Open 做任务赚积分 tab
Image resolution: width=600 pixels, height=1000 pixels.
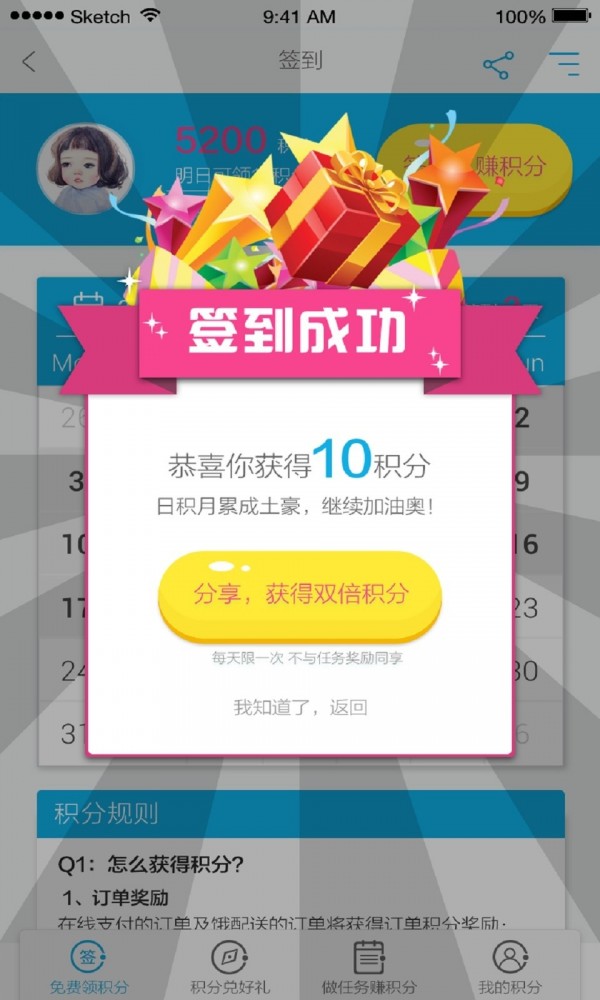(369, 965)
